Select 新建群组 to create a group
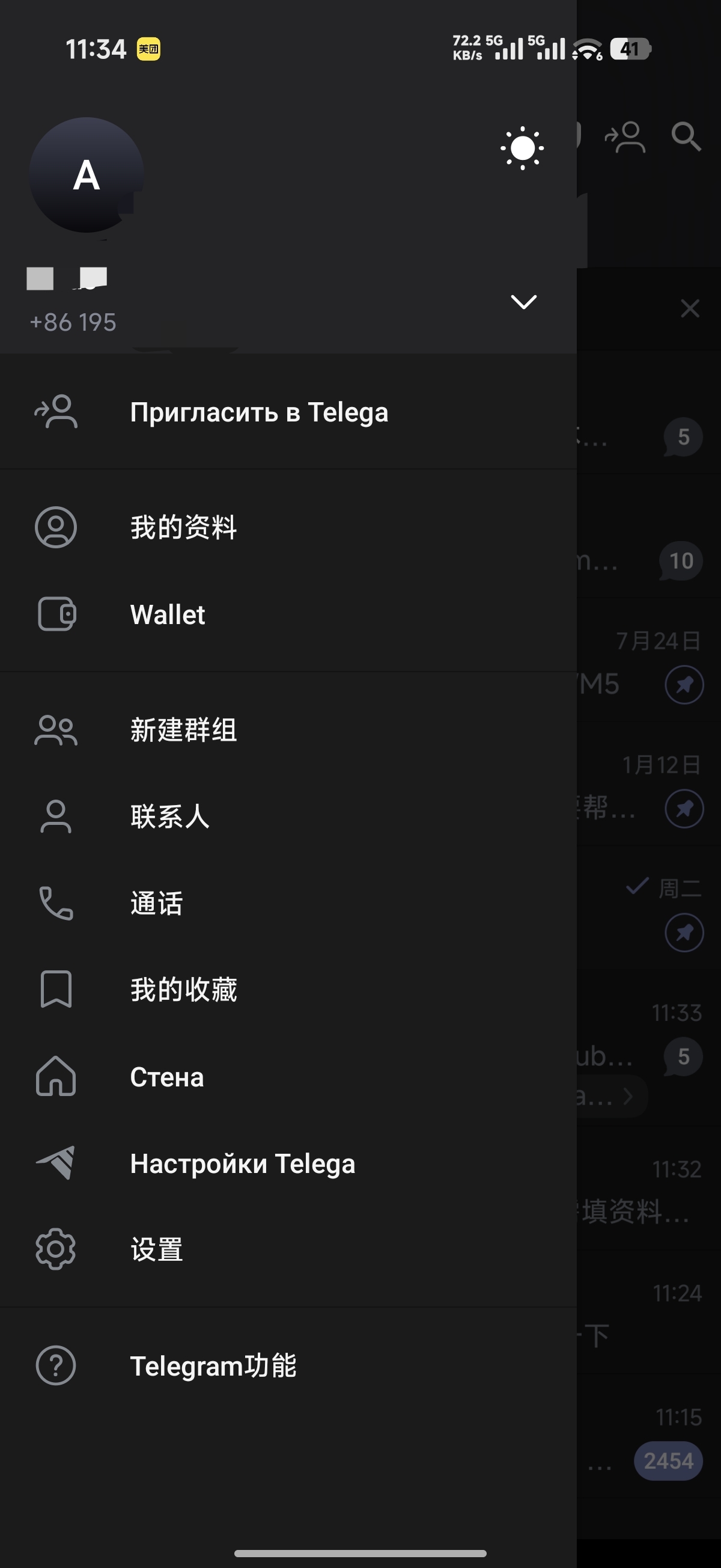Viewport: 721px width, 1568px height. 183,730
